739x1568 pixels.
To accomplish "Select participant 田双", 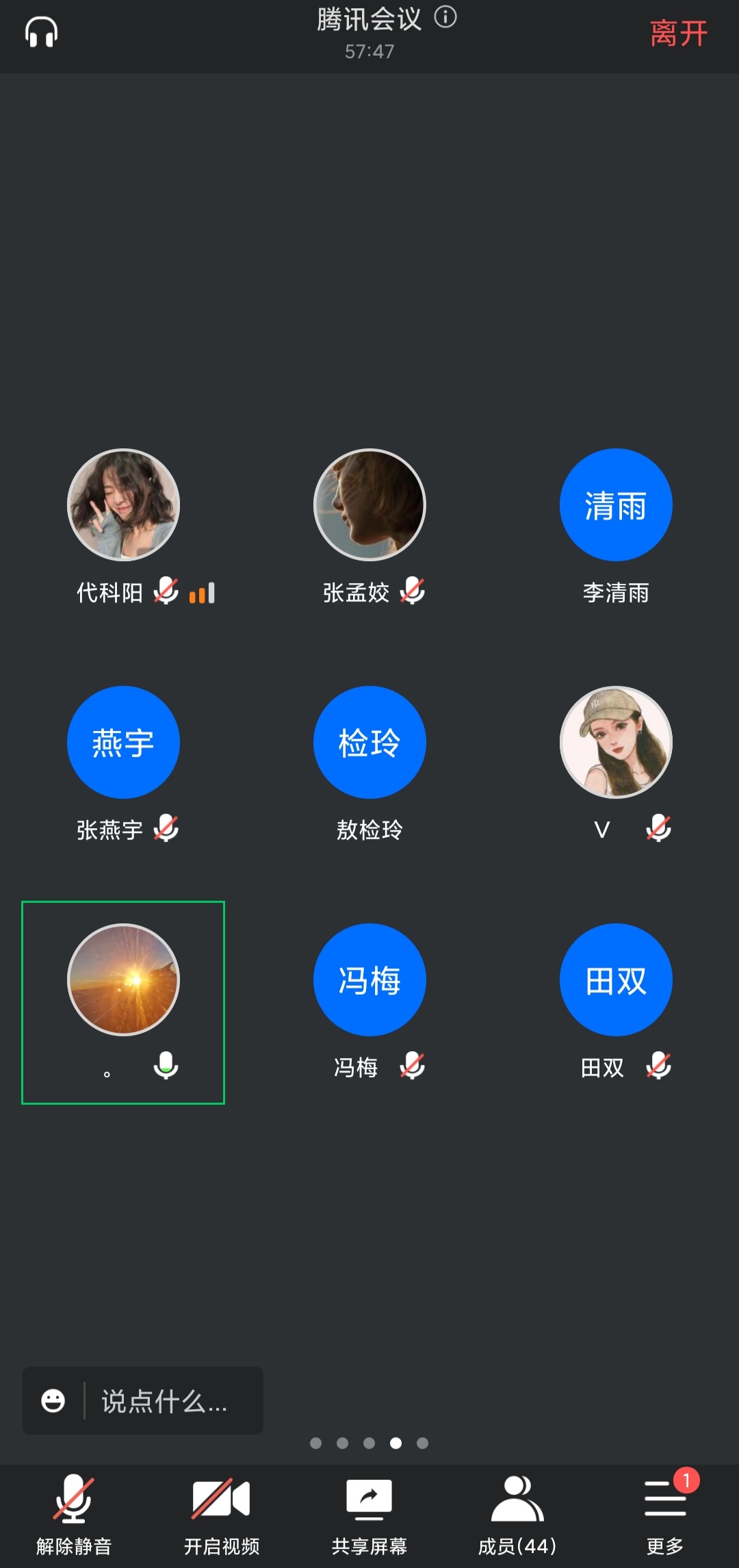I will point(616,980).
